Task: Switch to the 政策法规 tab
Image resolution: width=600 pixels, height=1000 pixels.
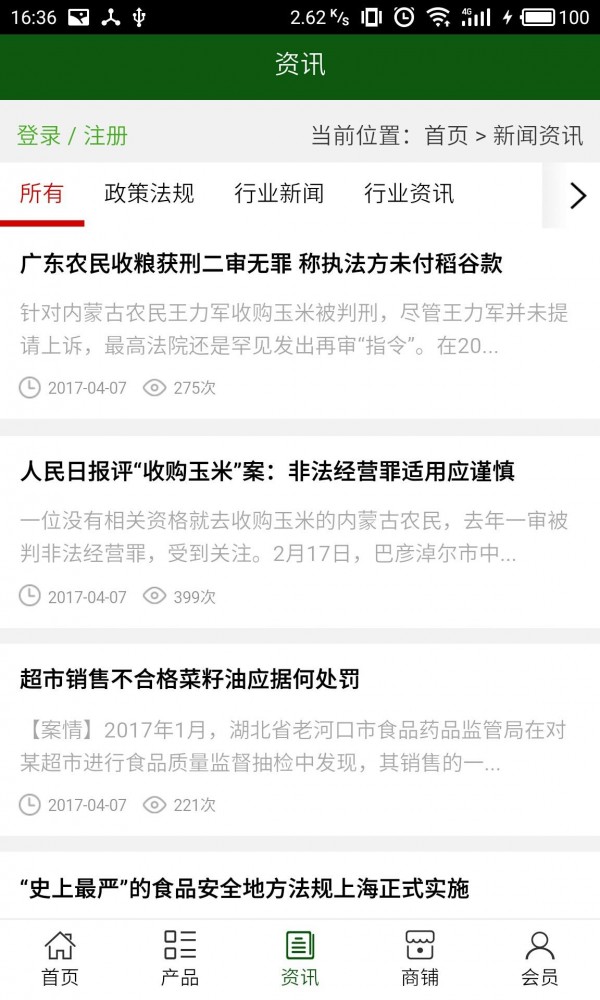Action: coord(149,194)
